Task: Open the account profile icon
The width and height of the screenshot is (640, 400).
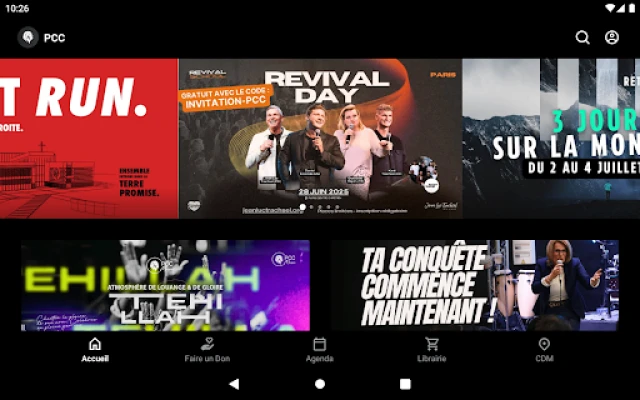Action: point(612,38)
